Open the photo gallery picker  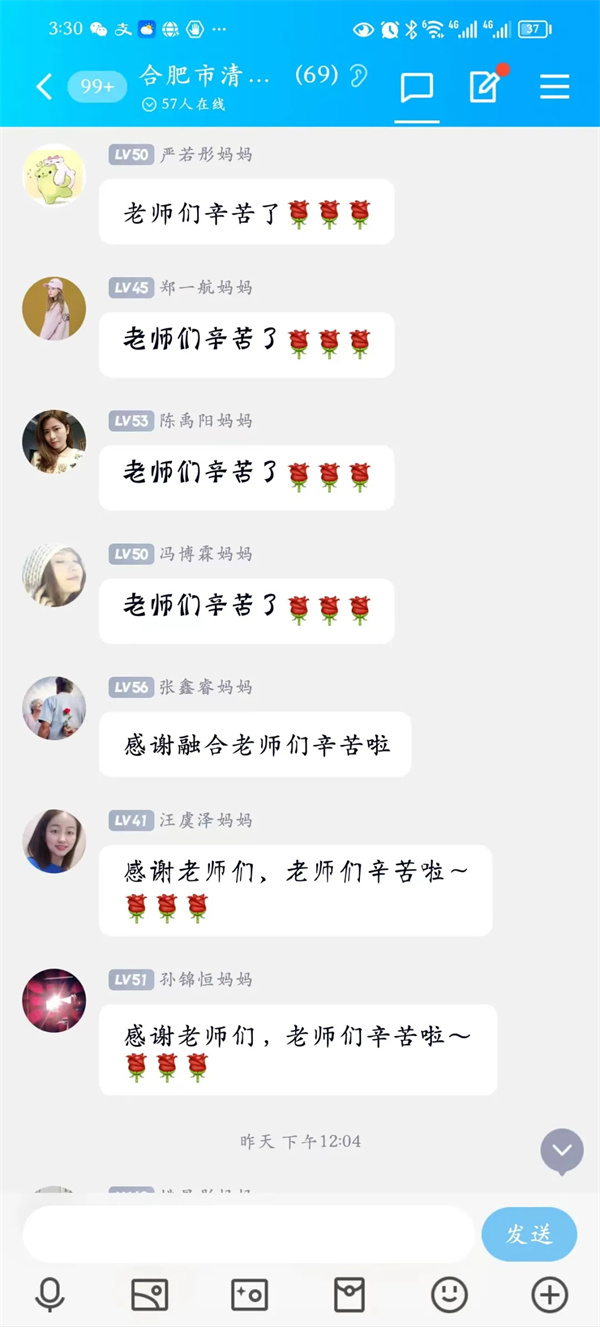(x=150, y=1295)
